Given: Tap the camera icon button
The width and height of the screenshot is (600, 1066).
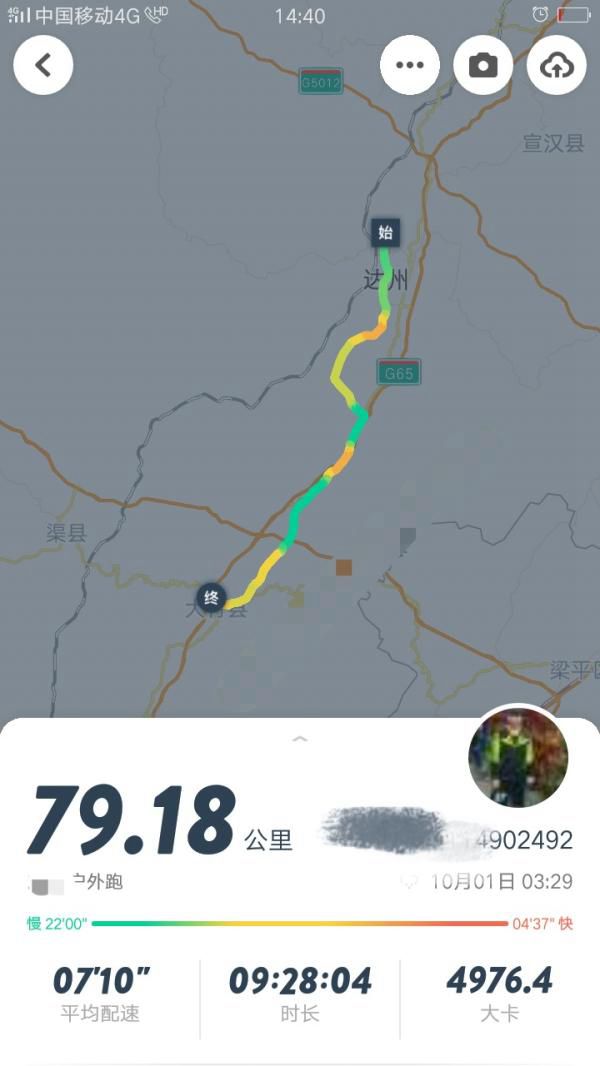Looking at the screenshot, I should point(483,65).
